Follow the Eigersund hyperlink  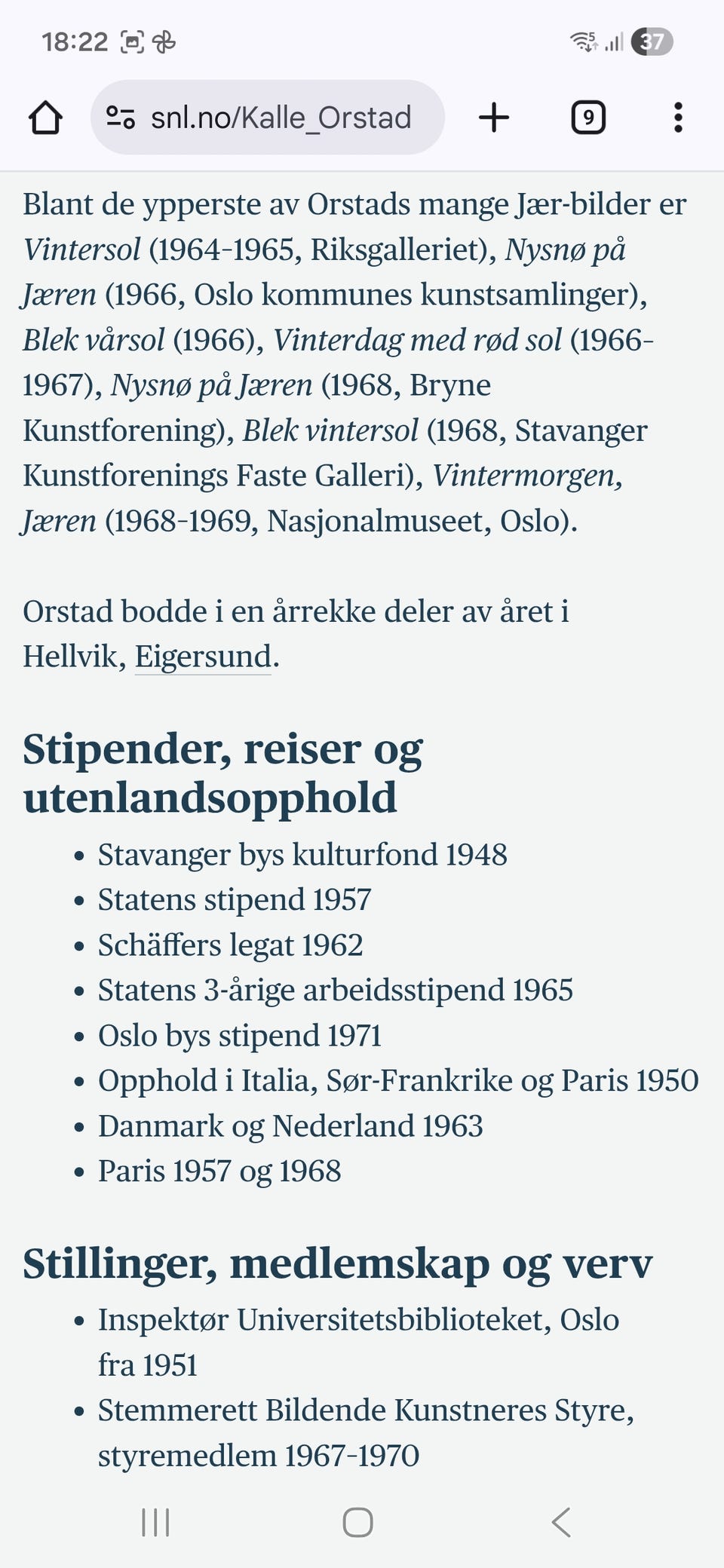202,656
